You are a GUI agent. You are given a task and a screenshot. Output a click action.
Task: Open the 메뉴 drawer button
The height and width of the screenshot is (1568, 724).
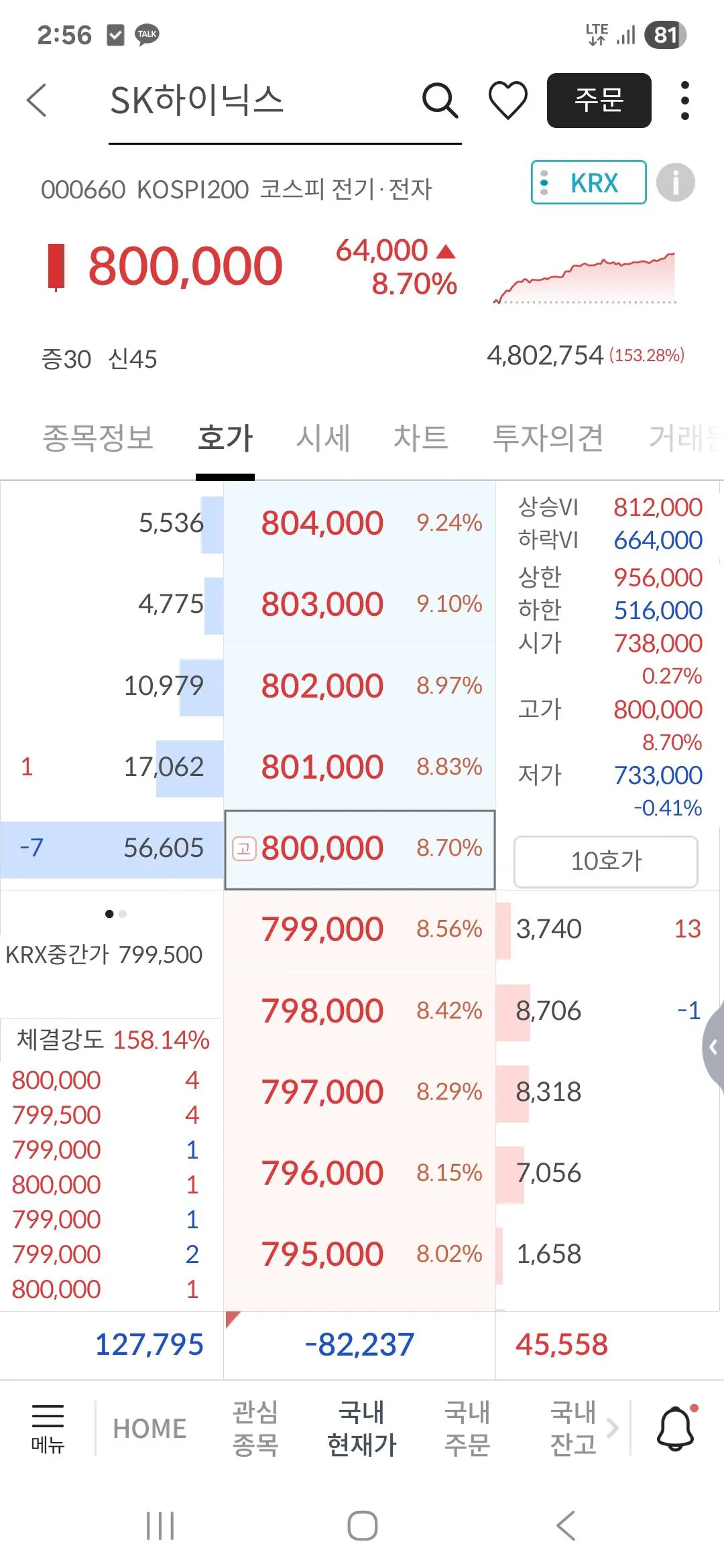48,1429
